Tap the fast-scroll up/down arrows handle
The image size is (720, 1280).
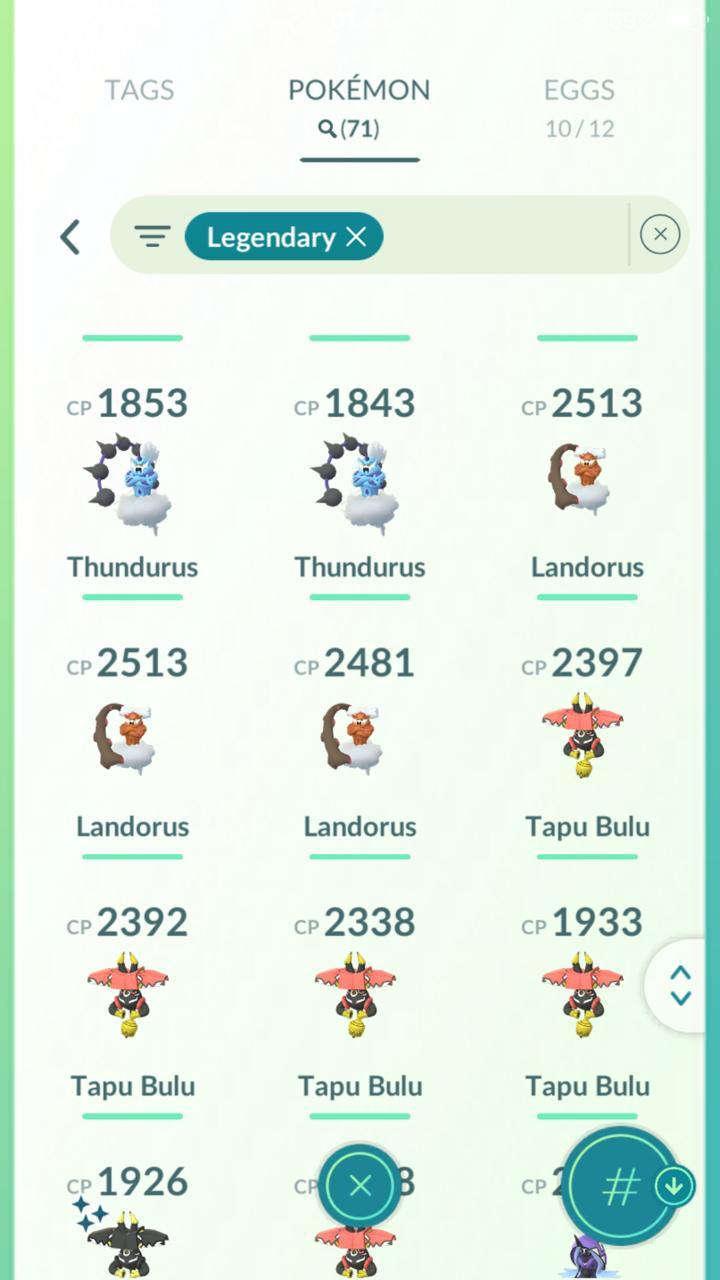pos(681,985)
